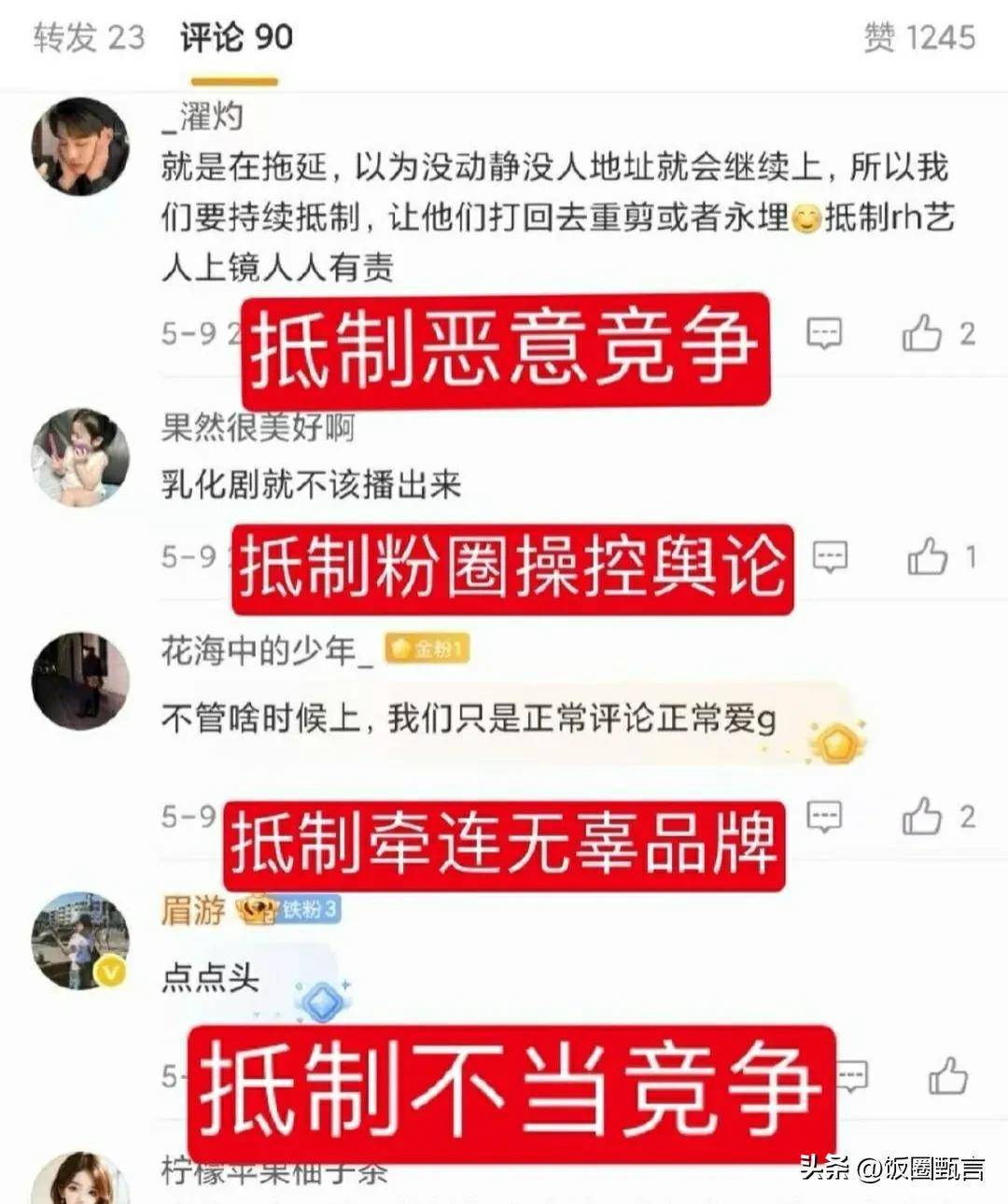Open 果然很美好啊's profile avatar

(80, 457)
